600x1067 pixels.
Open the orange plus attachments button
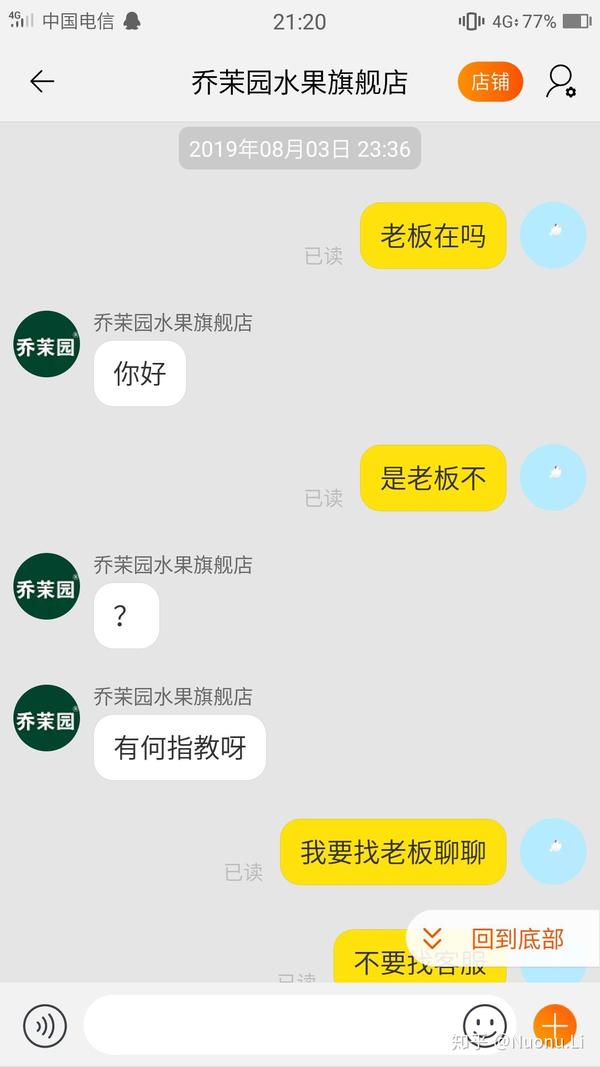coord(555,1025)
